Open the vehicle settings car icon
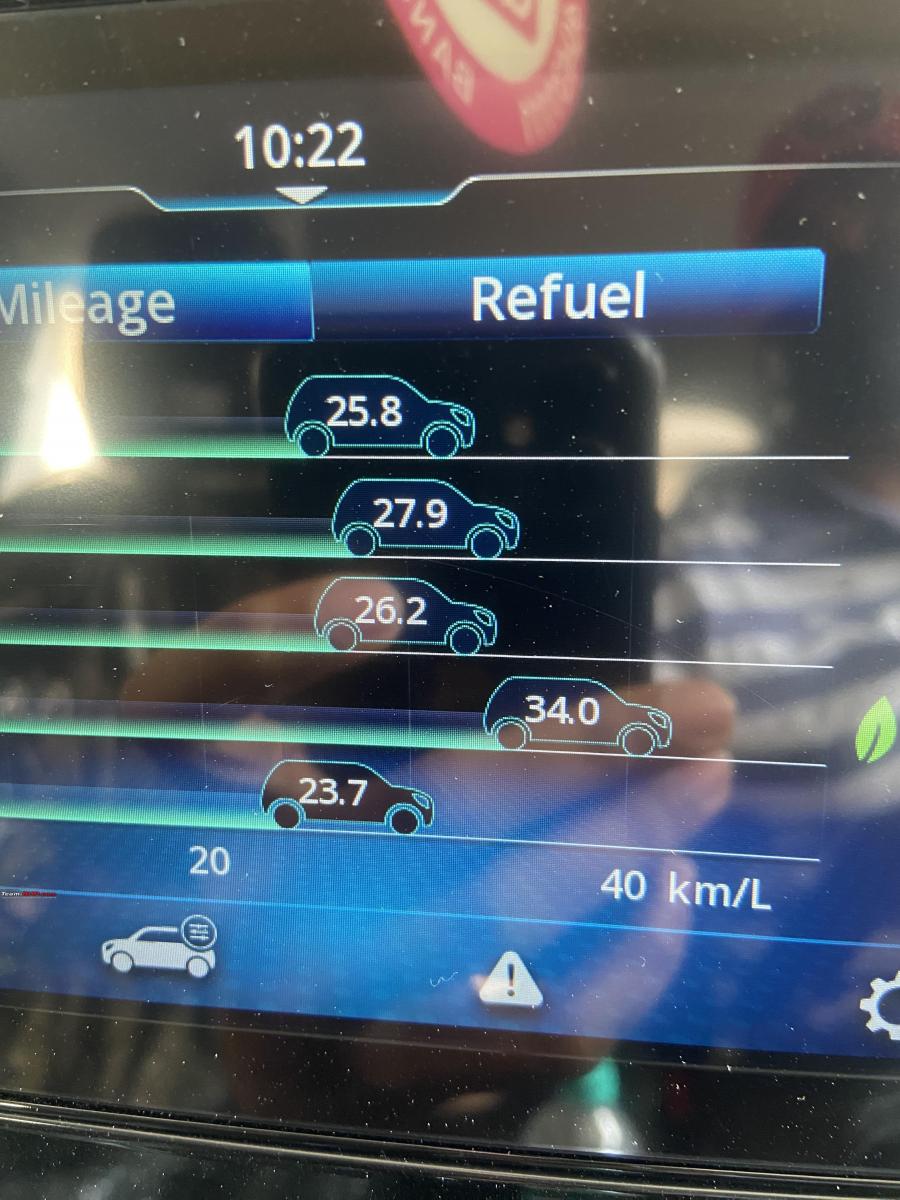 [x=160, y=947]
